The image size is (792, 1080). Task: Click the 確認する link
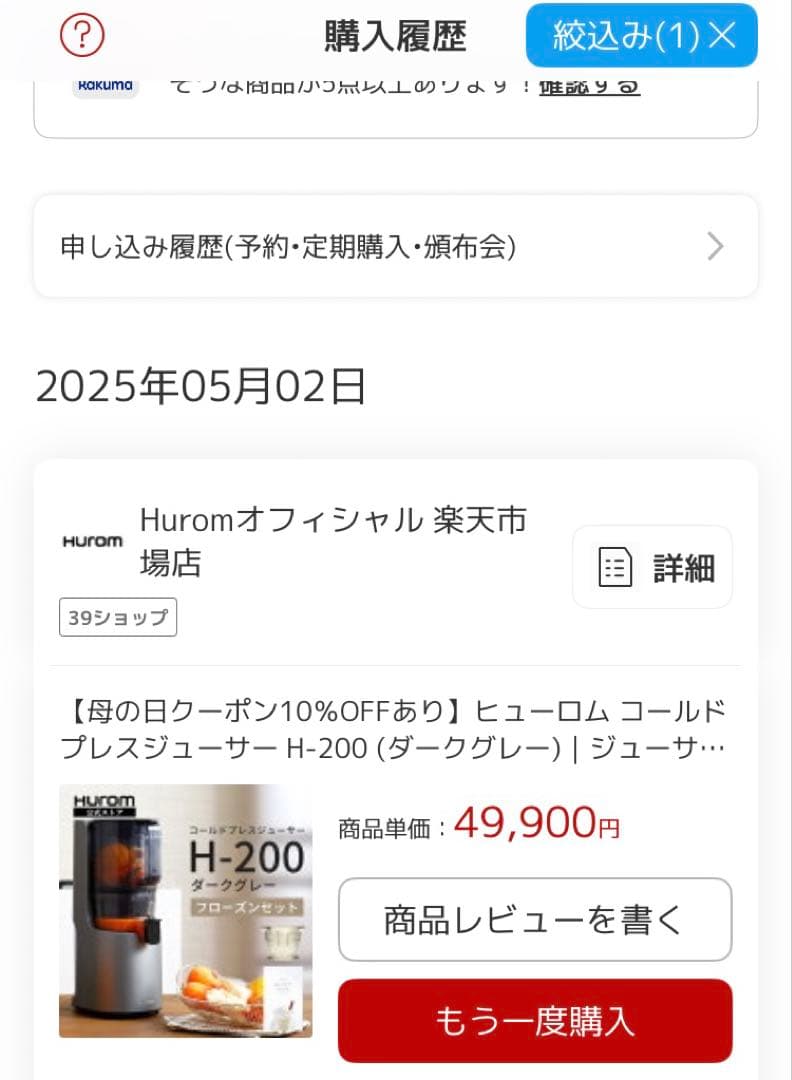(x=588, y=85)
